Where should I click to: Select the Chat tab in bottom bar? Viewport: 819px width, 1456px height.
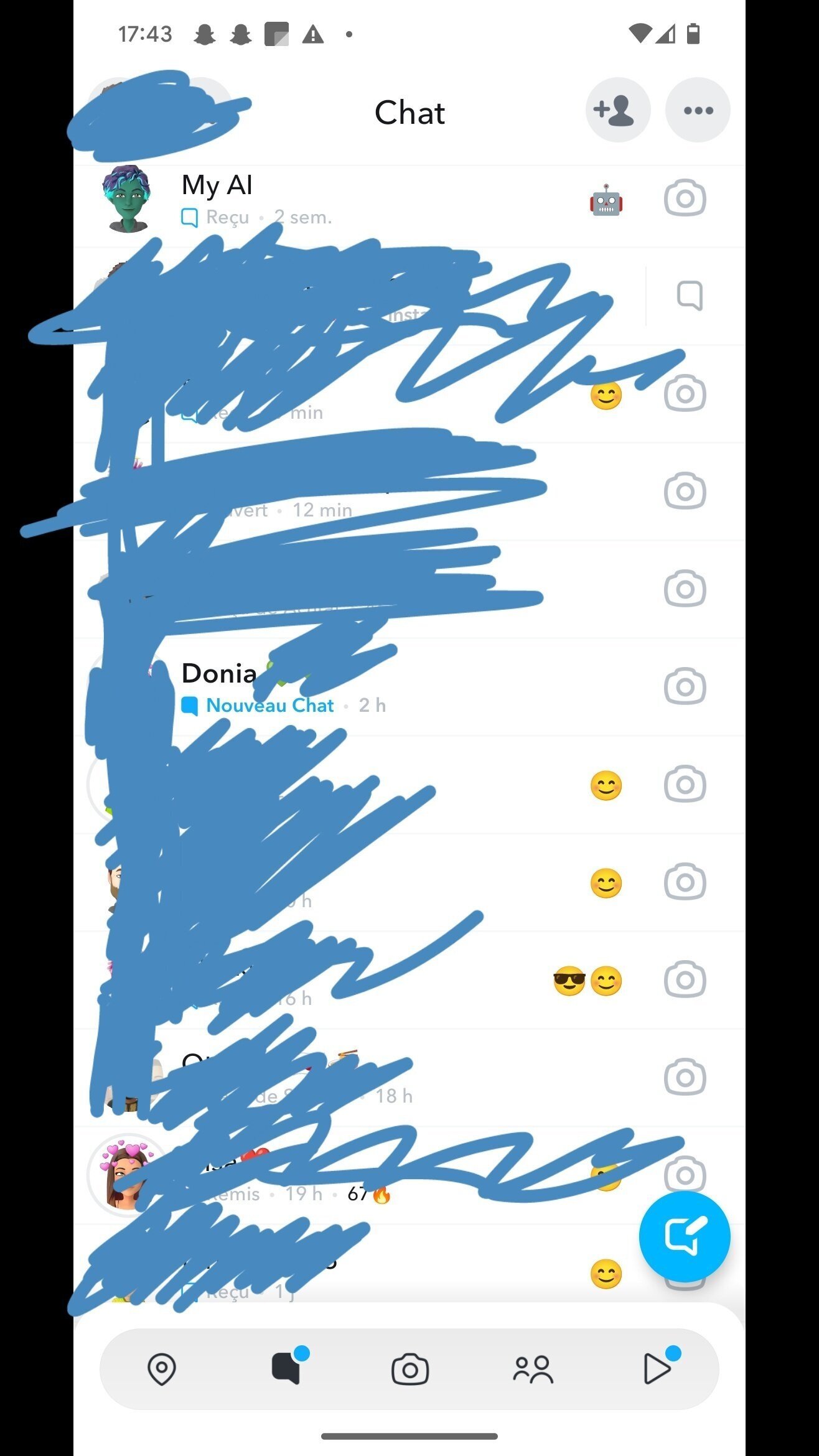pos(286,1369)
